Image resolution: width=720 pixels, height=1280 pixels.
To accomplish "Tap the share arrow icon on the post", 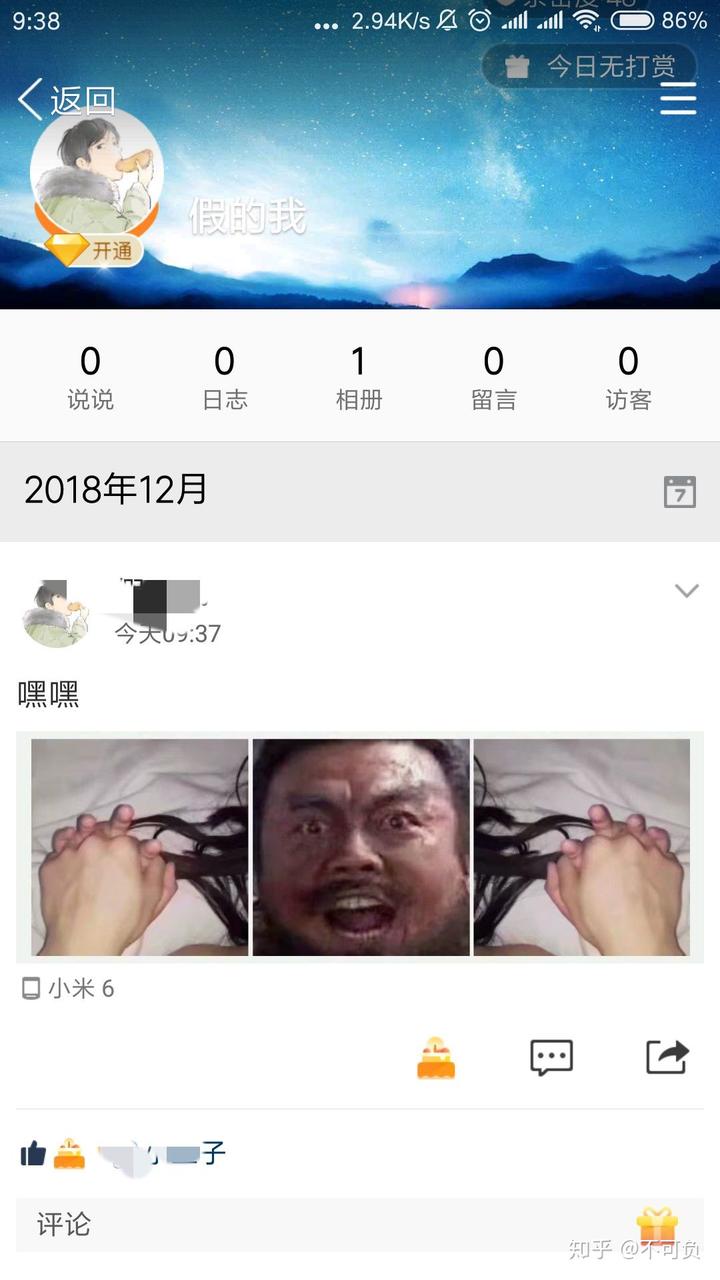I will 666,1057.
